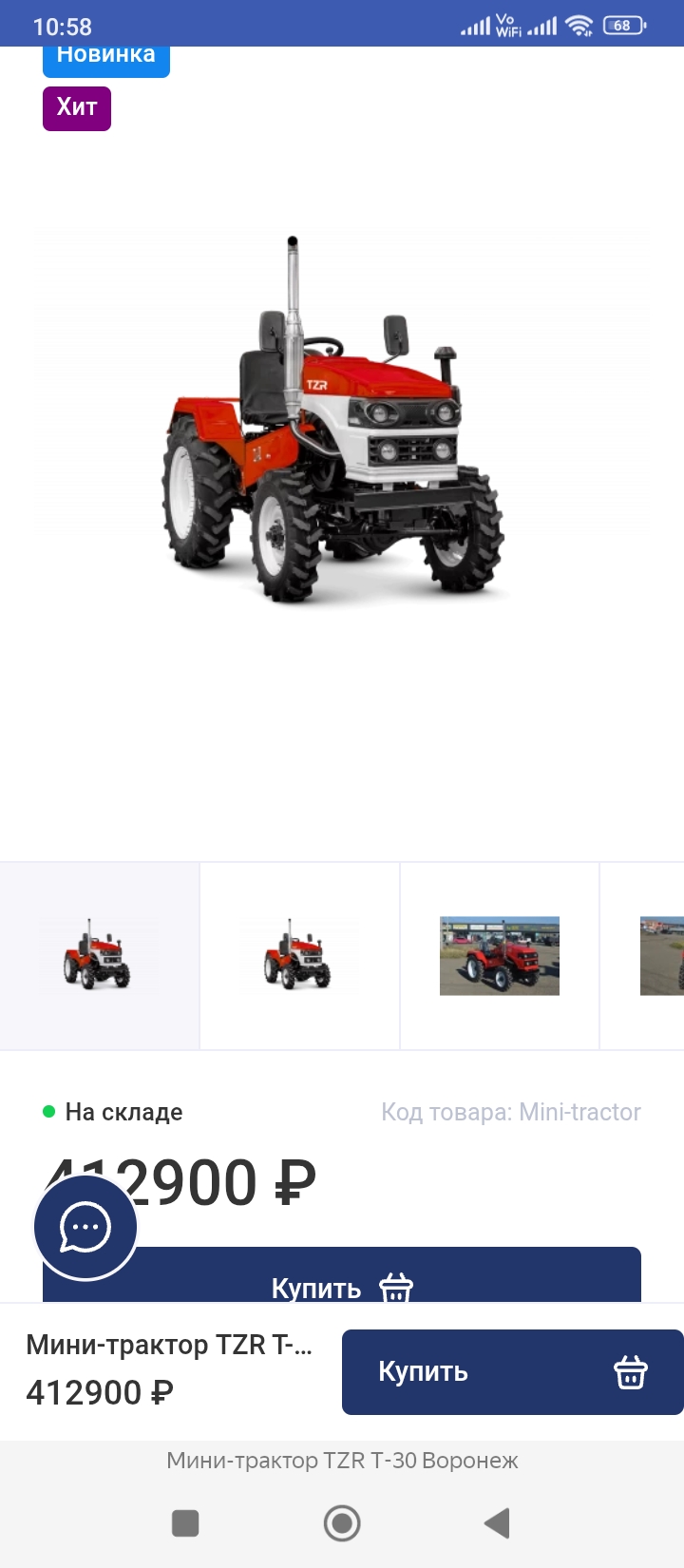The width and height of the screenshot is (684, 1568).
Task: Go to the system home screen
Action: tap(342, 1523)
